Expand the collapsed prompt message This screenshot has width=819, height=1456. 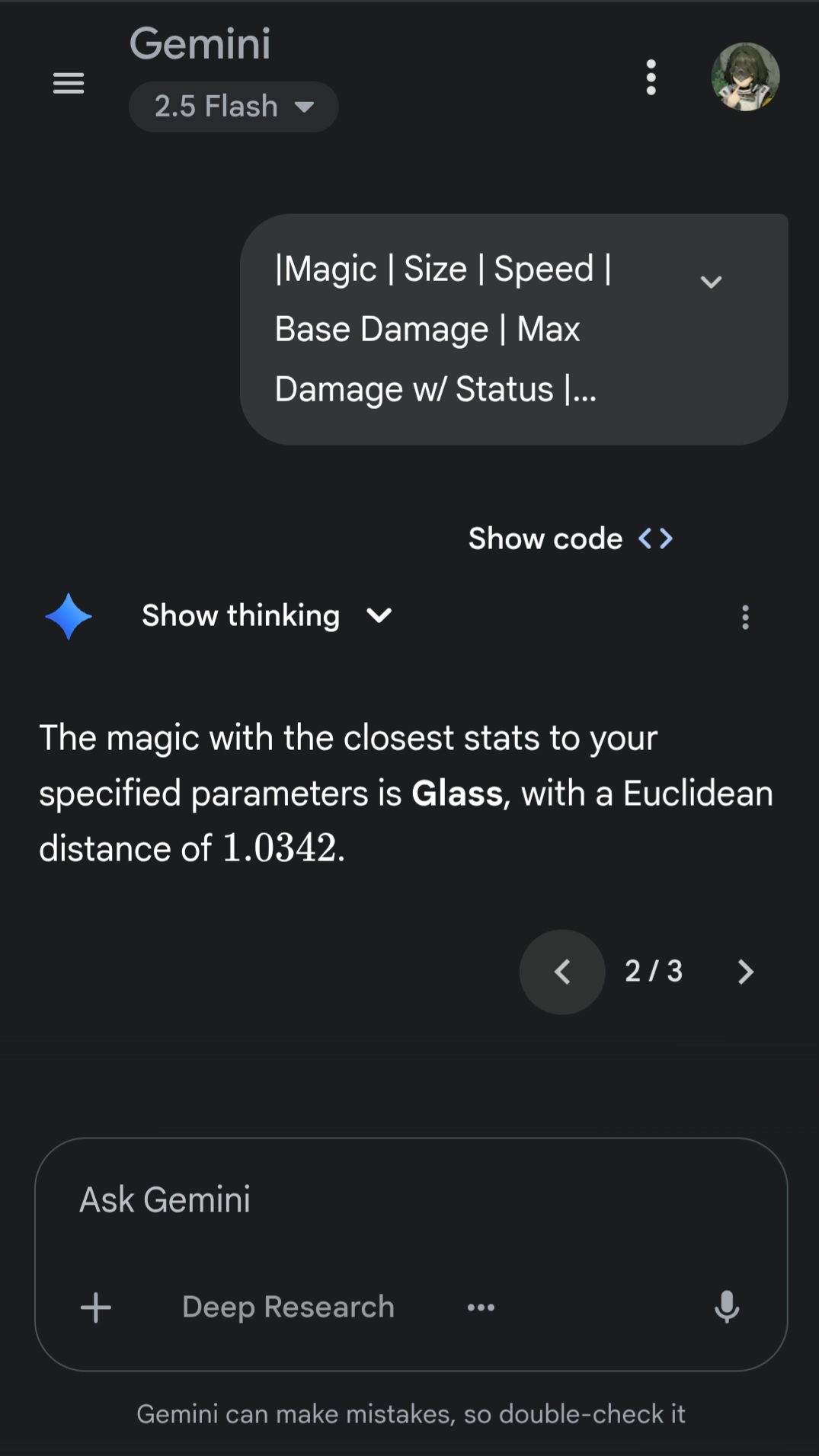pos(710,282)
